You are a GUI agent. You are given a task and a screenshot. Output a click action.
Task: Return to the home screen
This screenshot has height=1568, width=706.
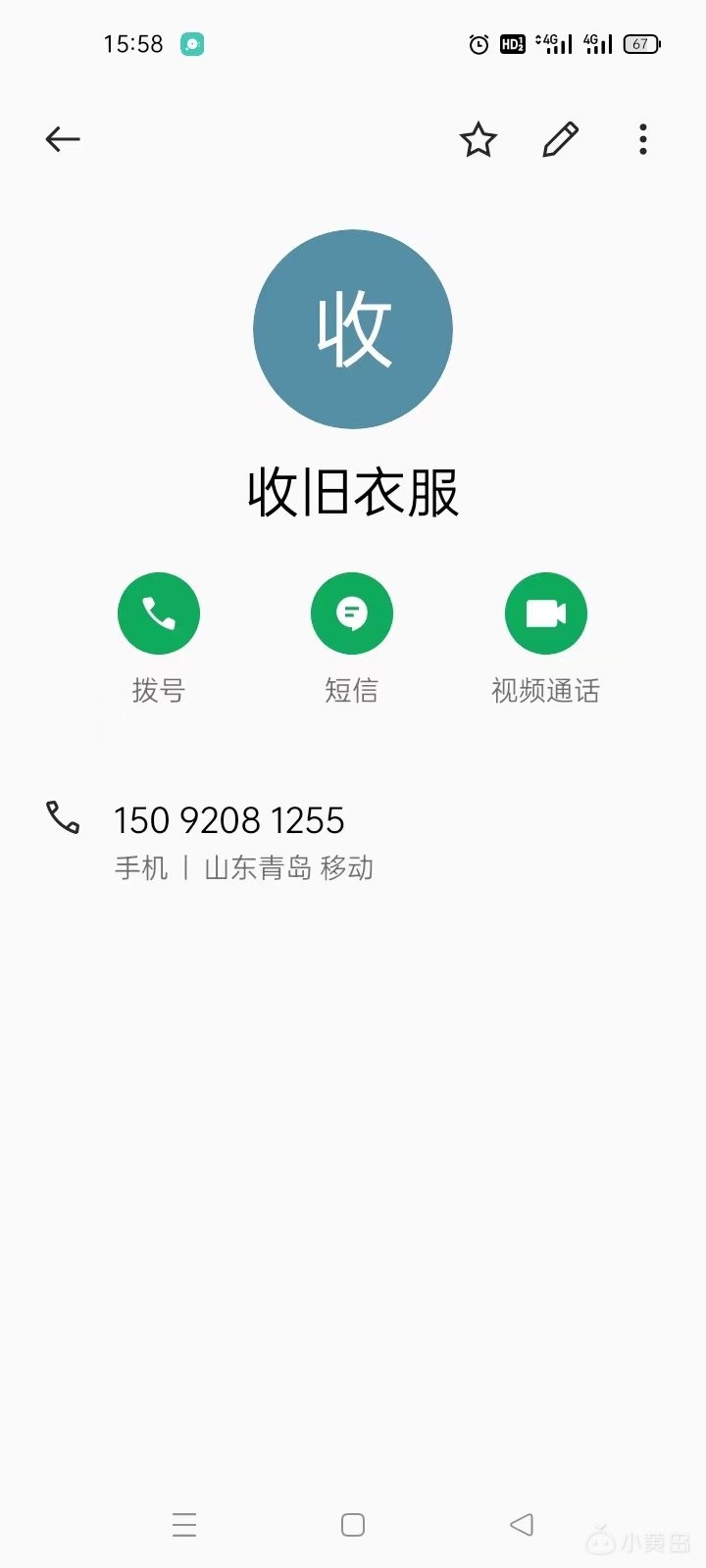(x=353, y=1524)
